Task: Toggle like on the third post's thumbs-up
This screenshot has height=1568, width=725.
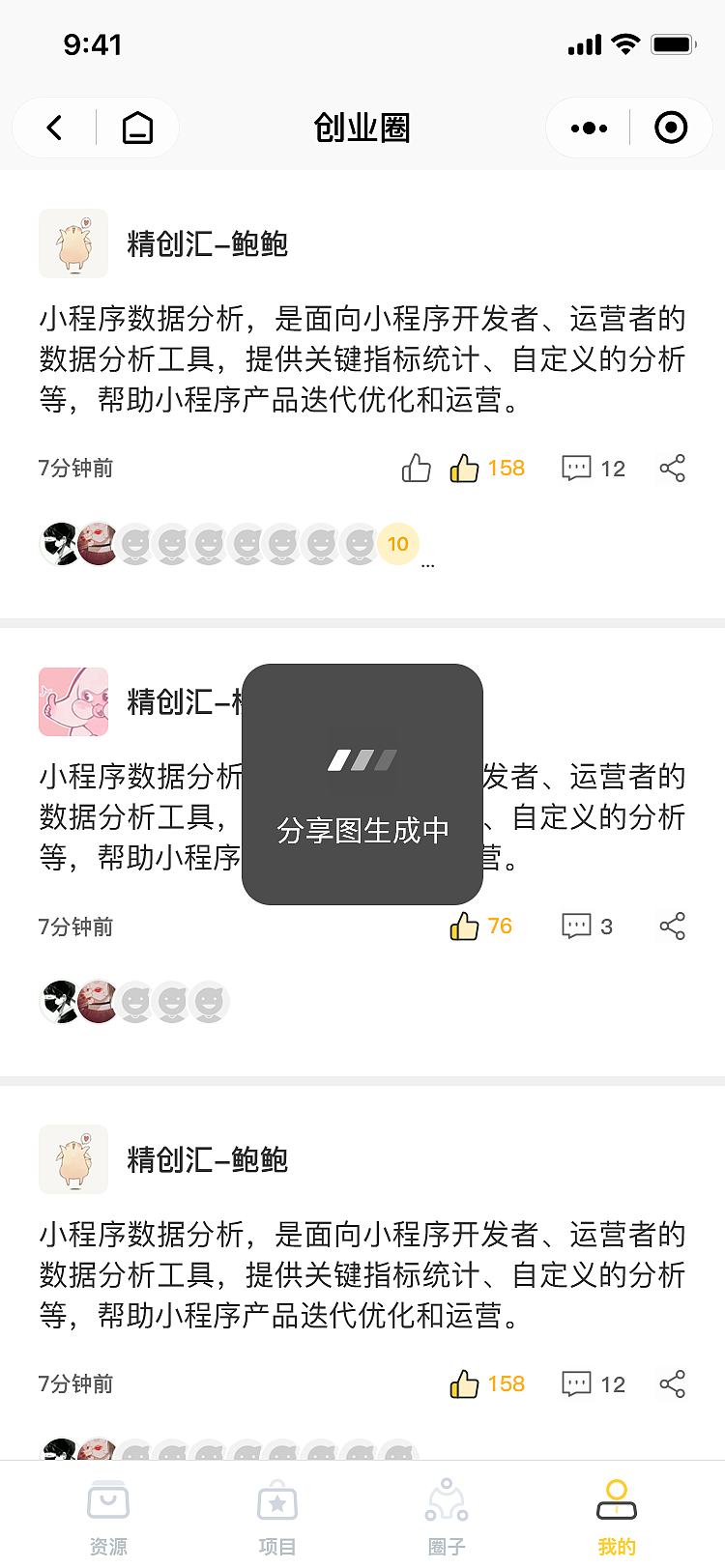Action: click(x=466, y=1383)
